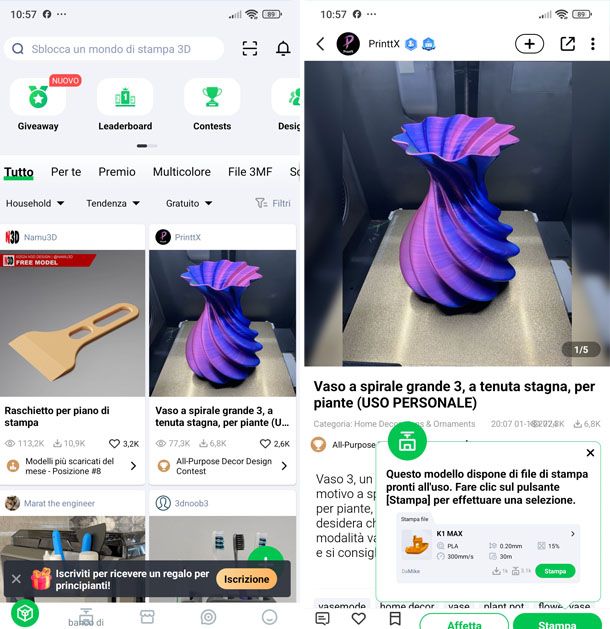610x629 pixels.
Task: Go back from the PrinttX model page
Action: [320, 44]
